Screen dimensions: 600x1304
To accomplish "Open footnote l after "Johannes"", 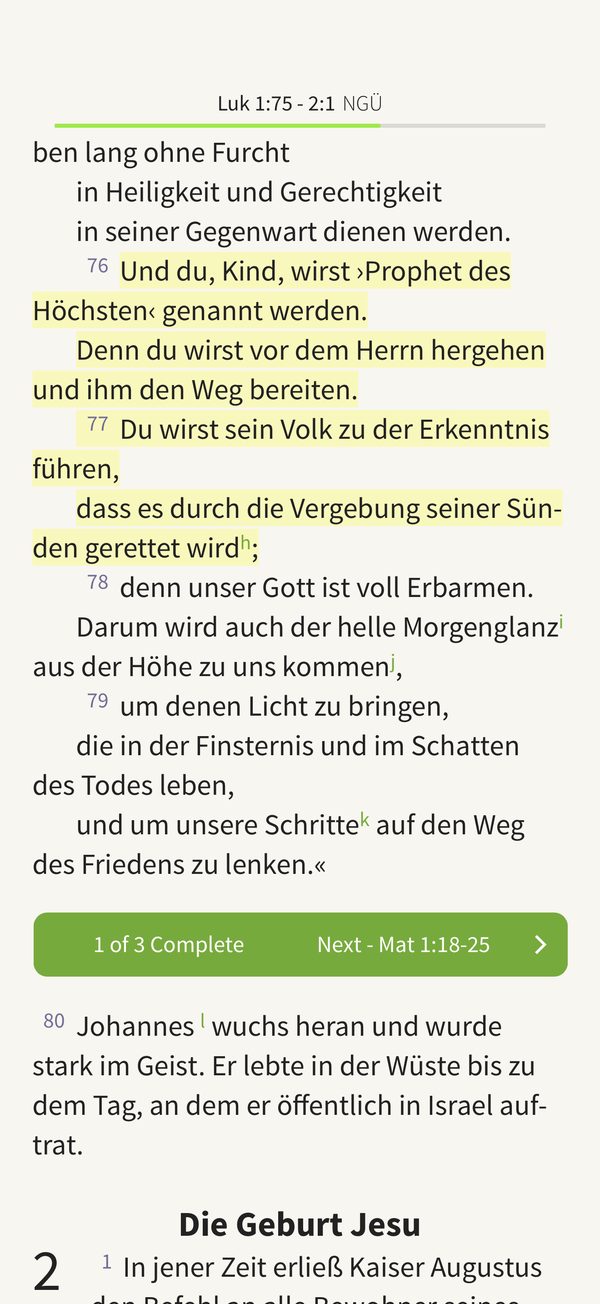I will coord(203,1021).
